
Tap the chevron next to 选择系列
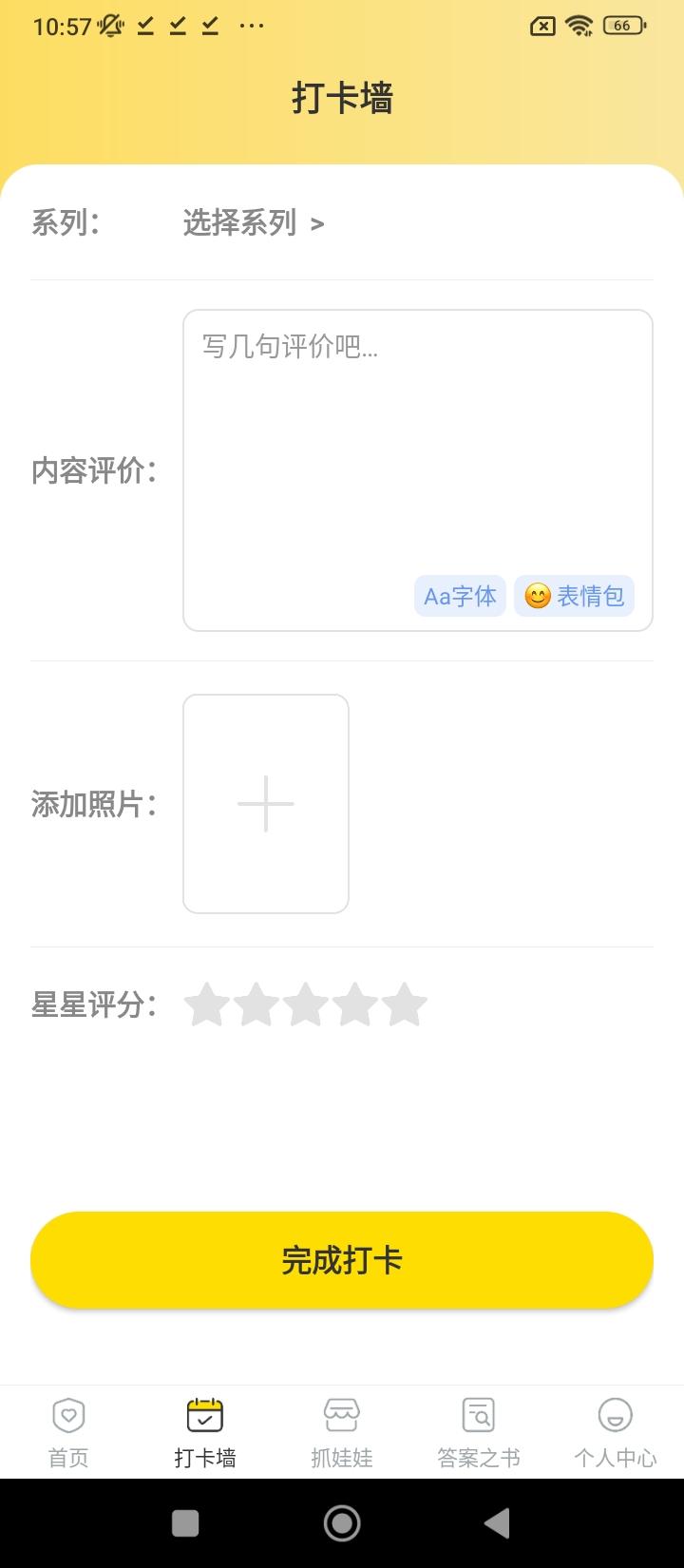[318, 222]
